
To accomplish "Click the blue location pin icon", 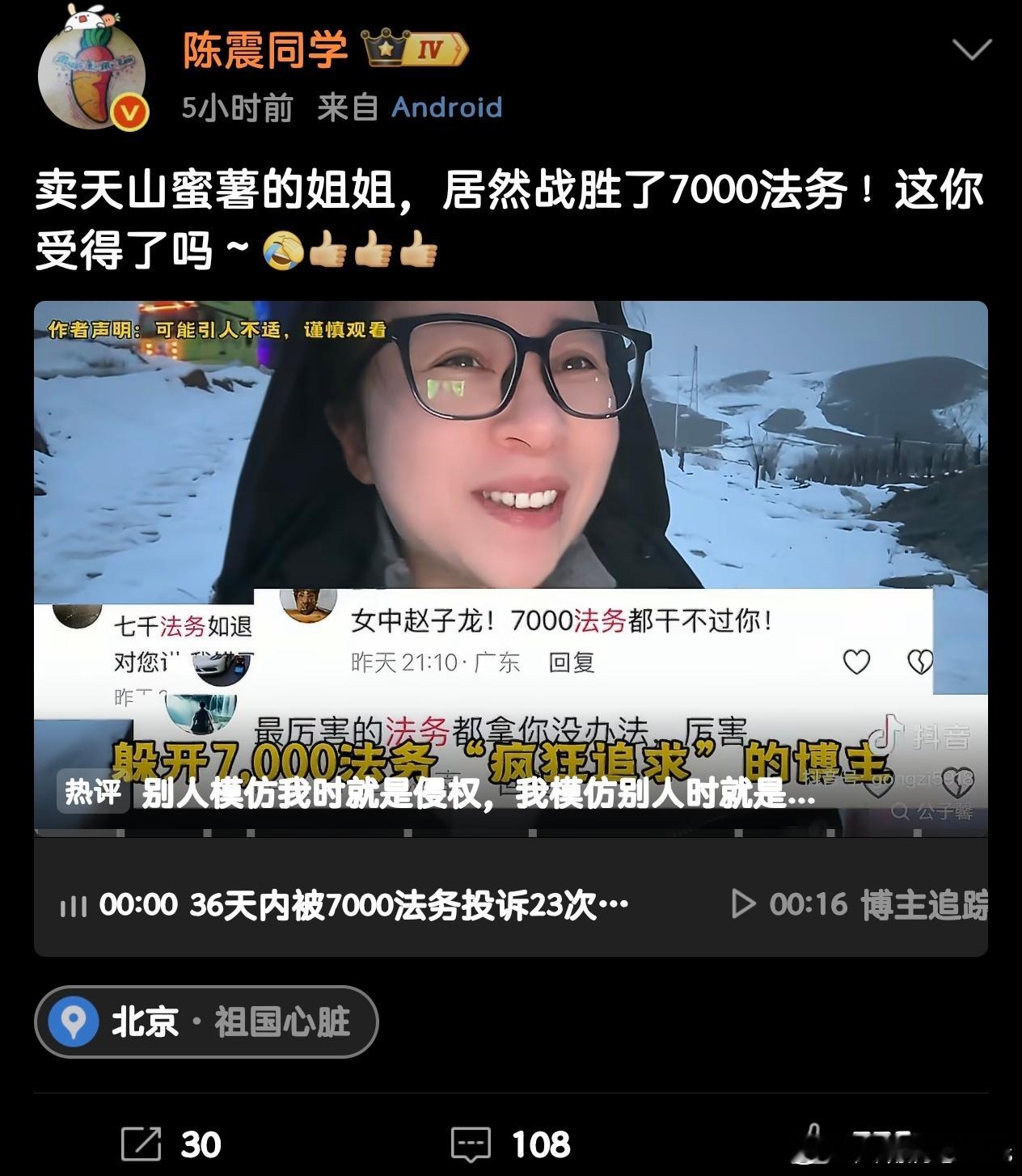I will pyautogui.click(x=74, y=1022).
